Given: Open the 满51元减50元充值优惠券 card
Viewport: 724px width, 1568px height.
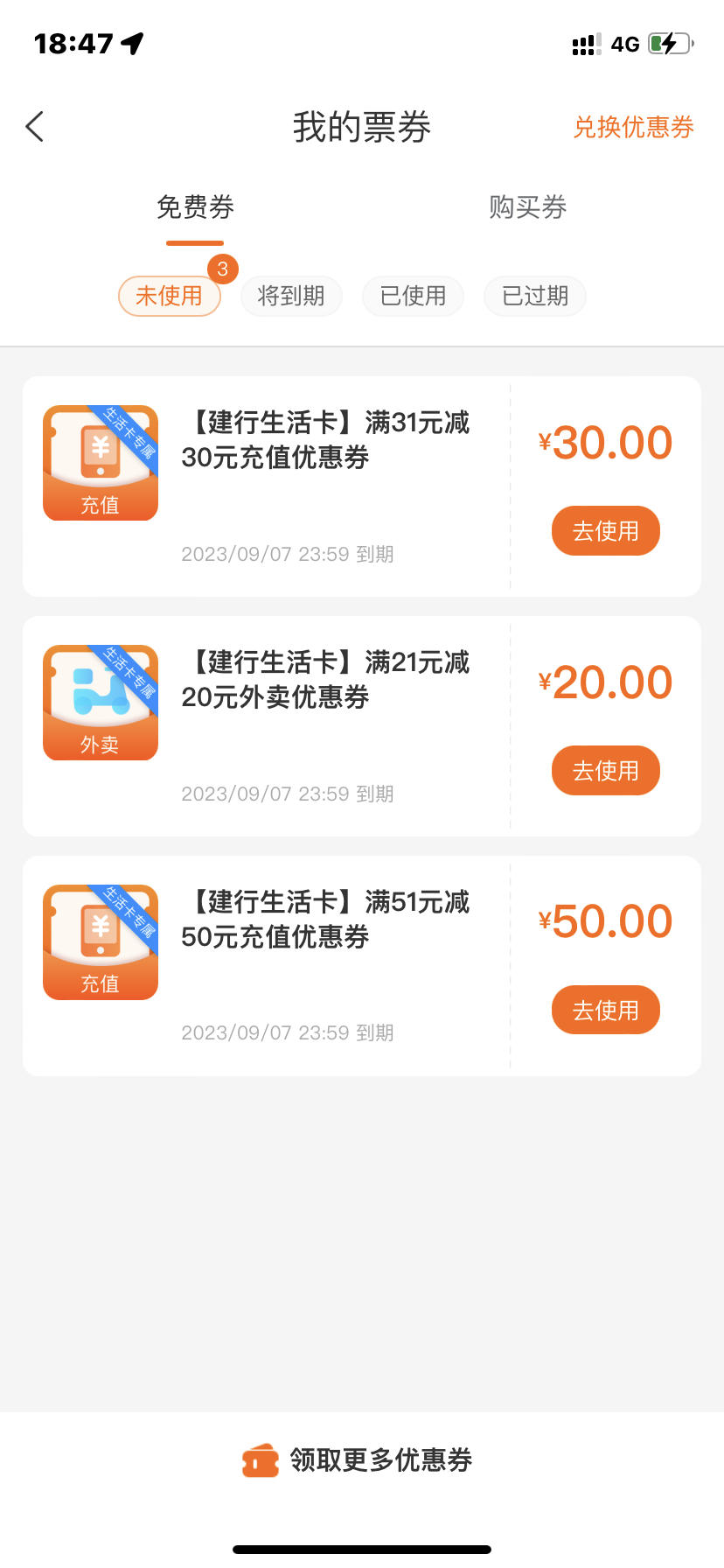Looking at the screenshot, I should point(362,966).
